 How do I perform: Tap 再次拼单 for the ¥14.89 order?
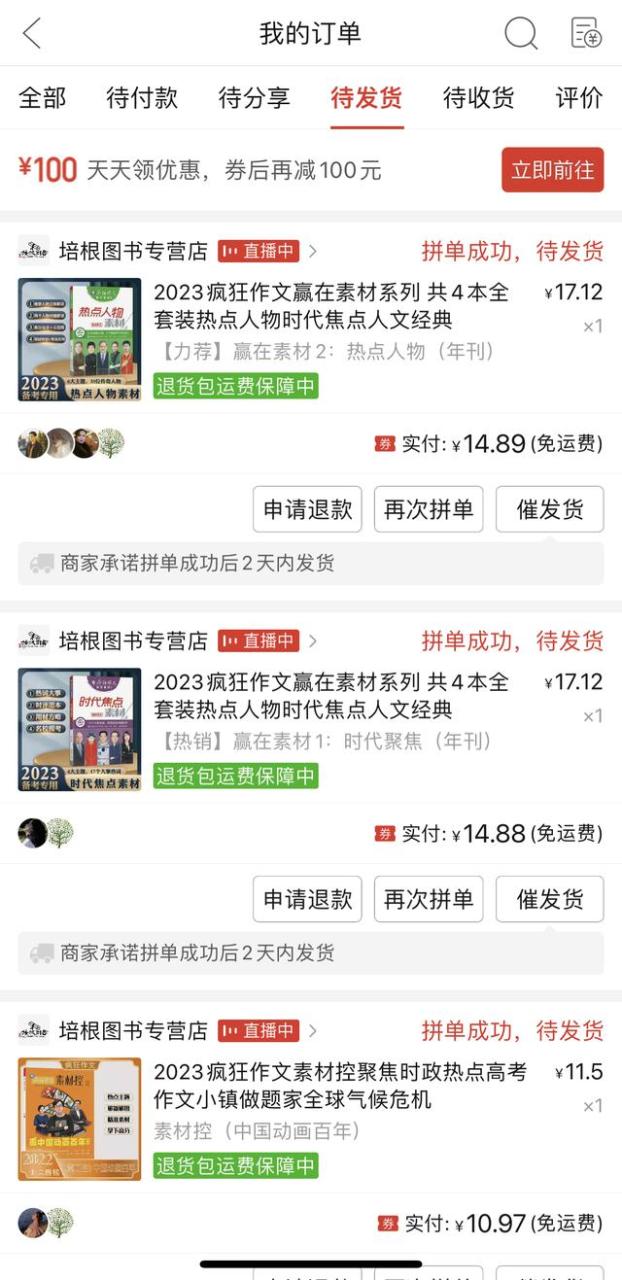tap(429, 510)
